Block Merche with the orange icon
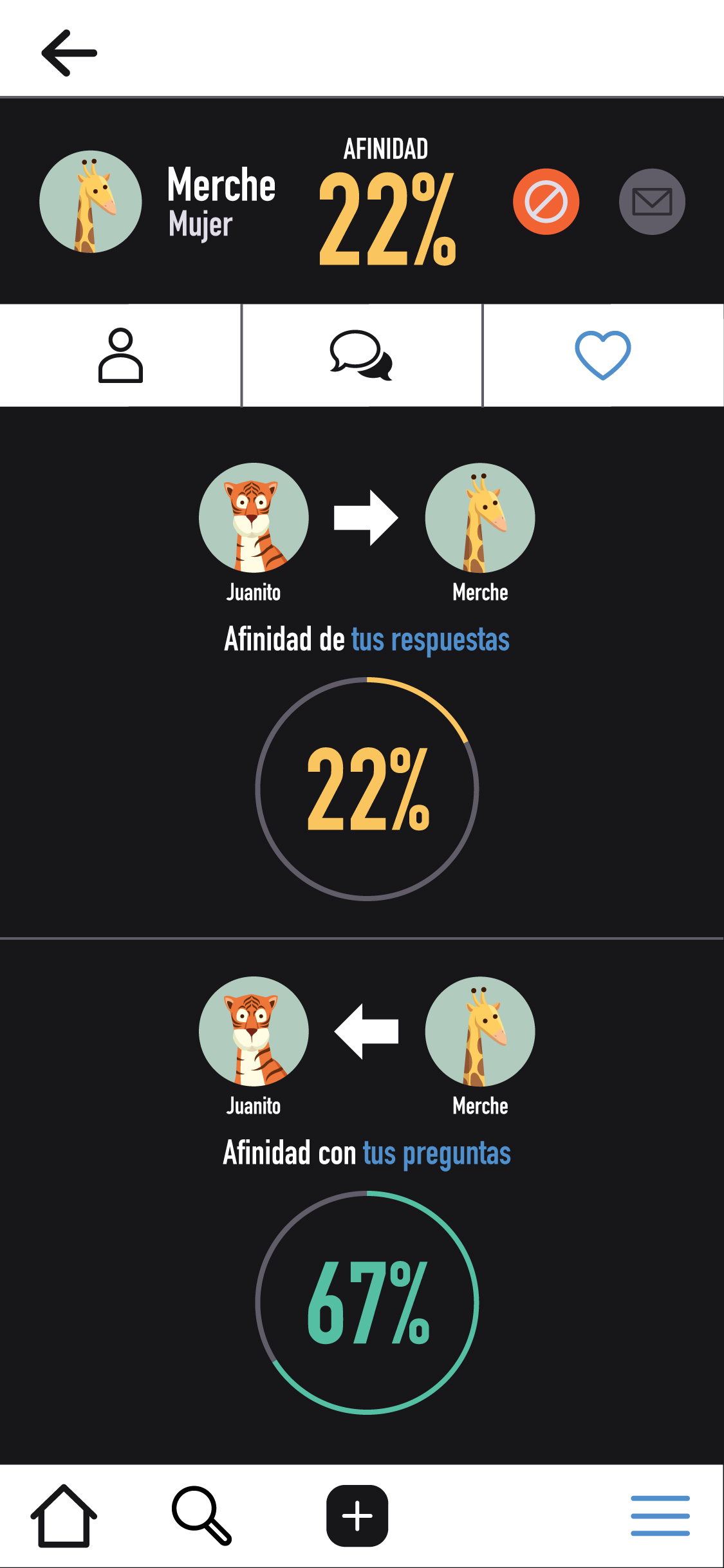Viewport: 724px width, 1568px height. (x=546, y=201)
